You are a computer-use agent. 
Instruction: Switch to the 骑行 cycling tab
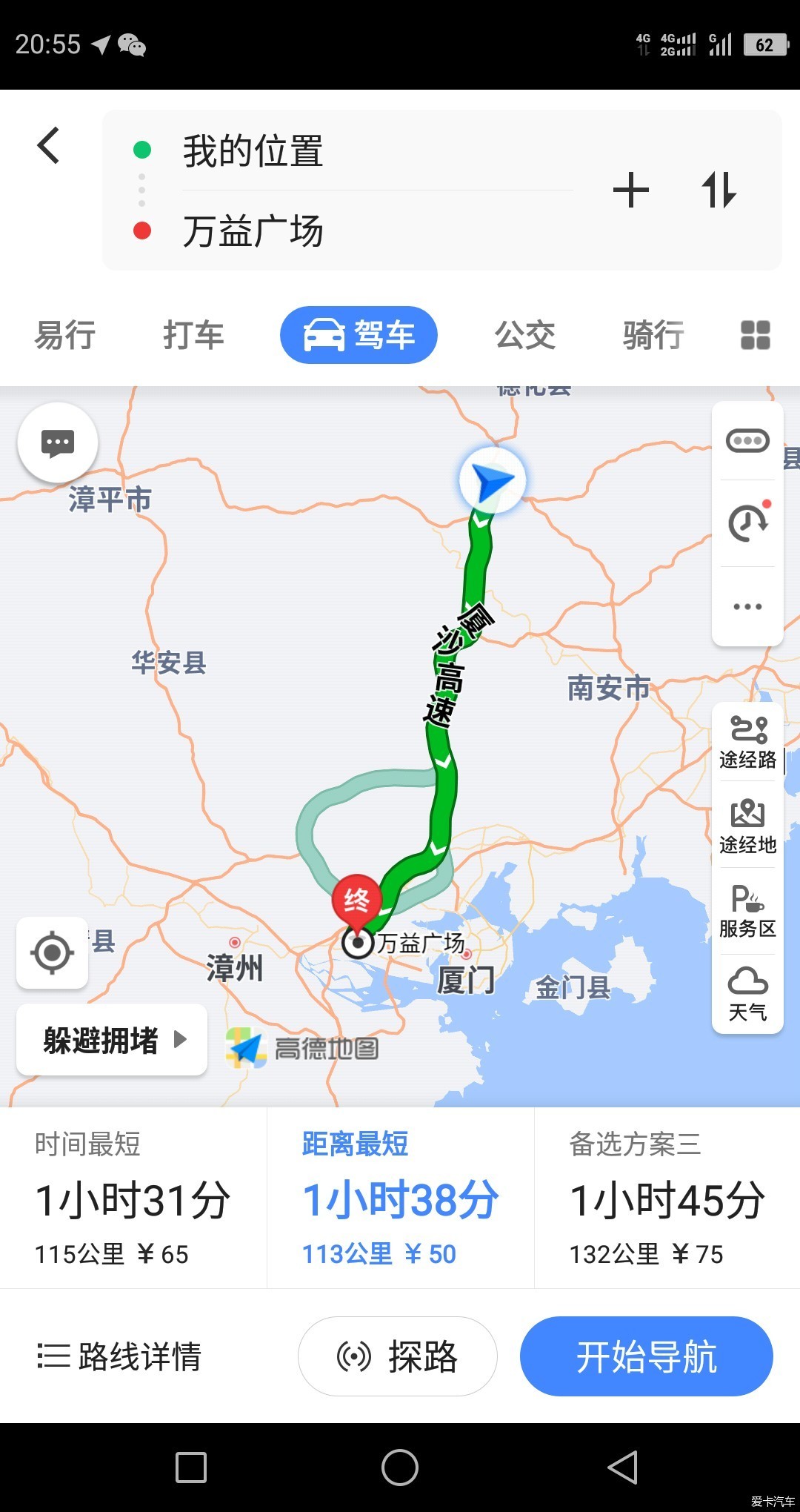point(653,335)
